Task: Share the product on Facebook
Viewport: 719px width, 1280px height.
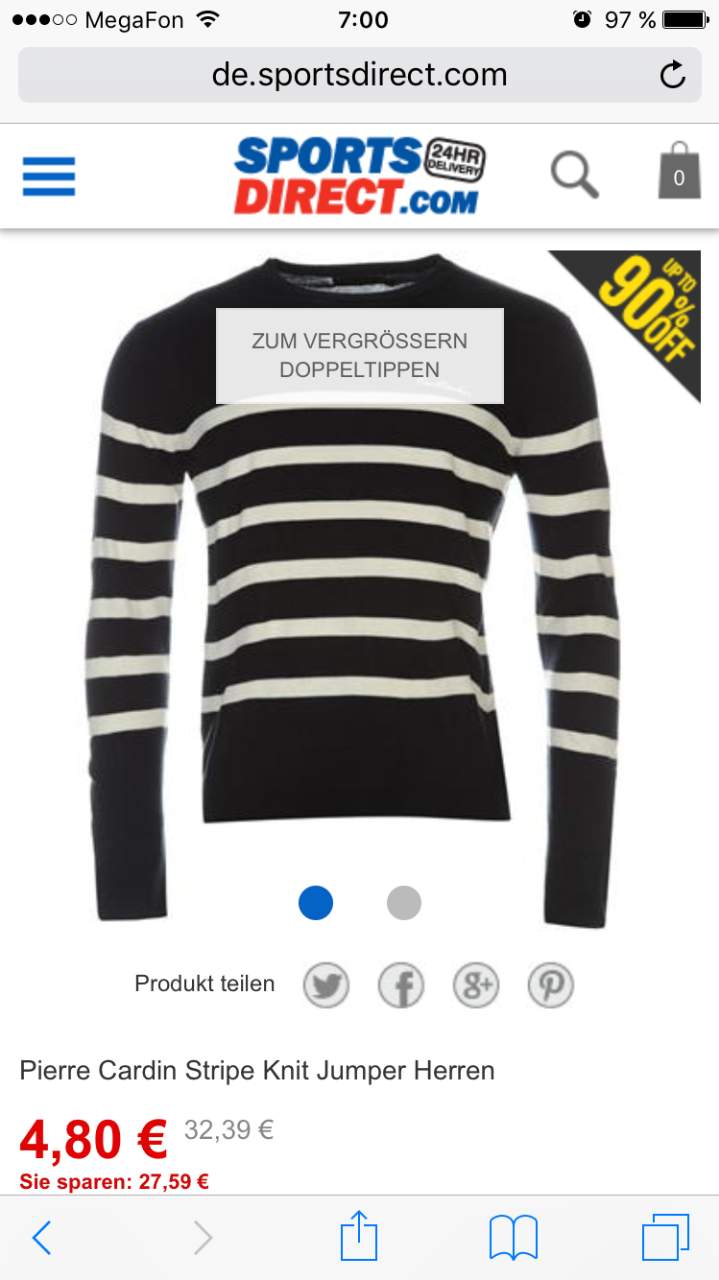Action: pos(401,986)
